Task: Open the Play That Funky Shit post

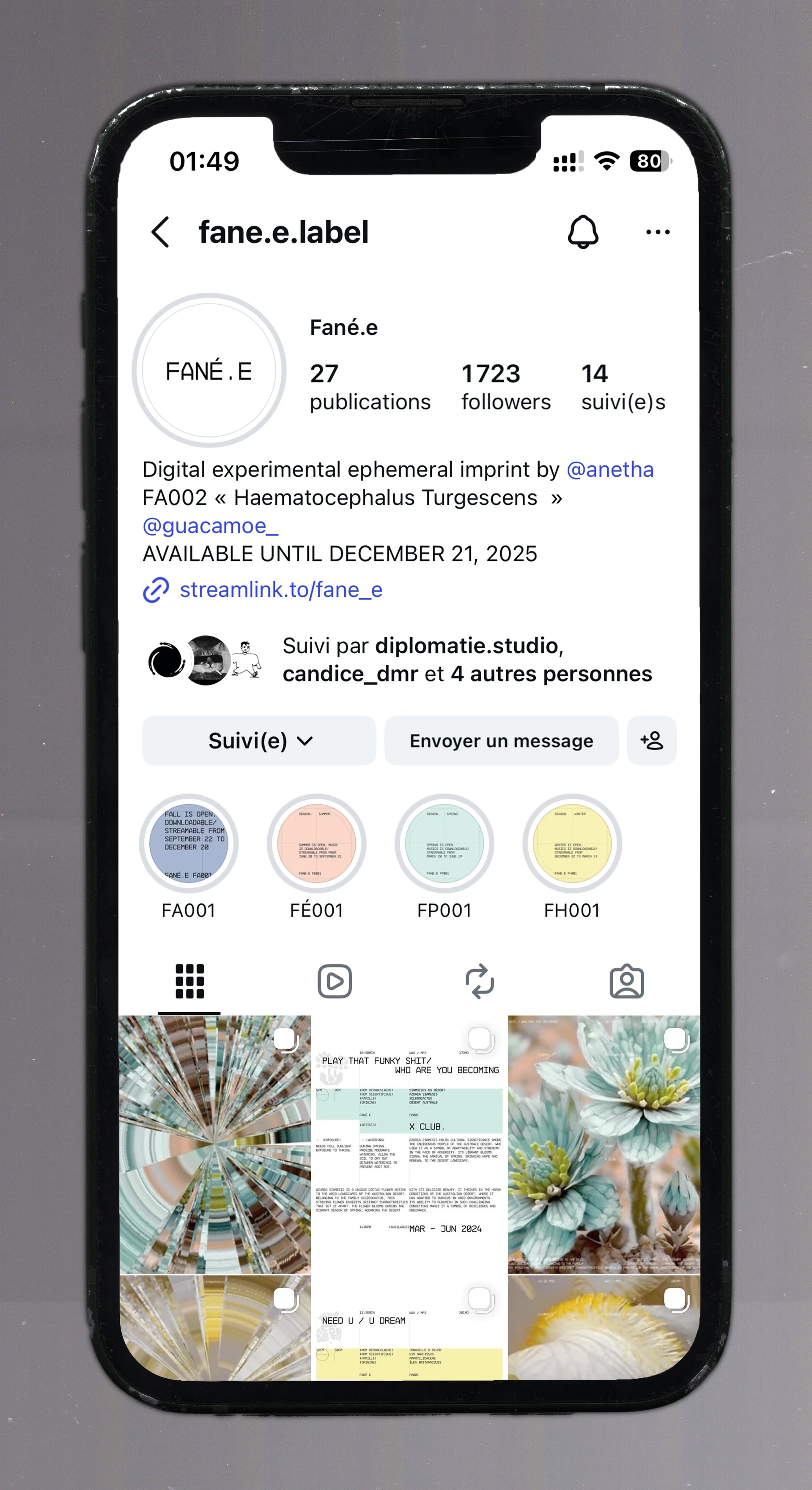Action: click(409, 1144)
